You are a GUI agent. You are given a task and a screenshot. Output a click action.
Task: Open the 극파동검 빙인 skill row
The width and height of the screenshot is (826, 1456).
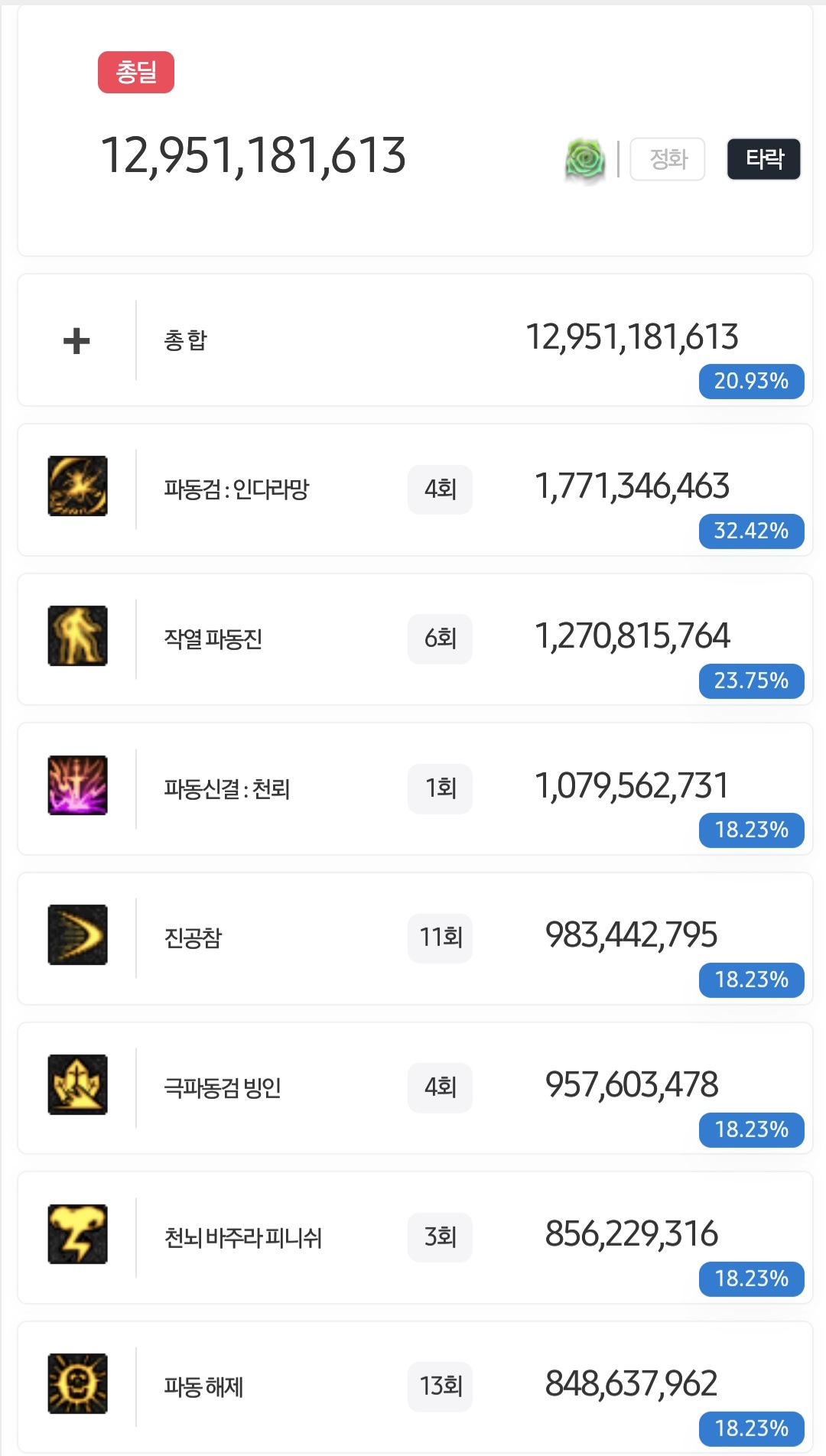[x=415, y=1088]
